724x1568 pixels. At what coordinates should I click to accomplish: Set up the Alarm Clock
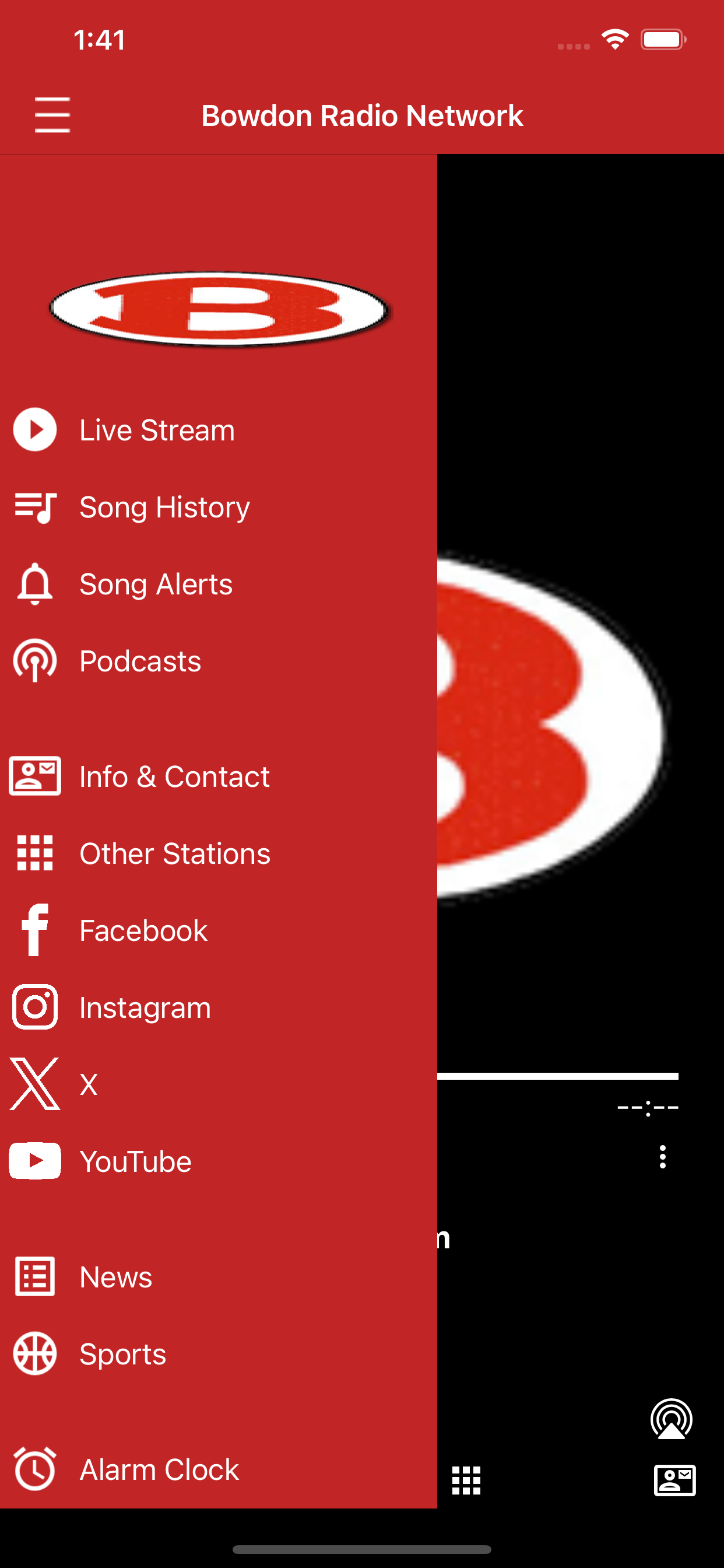pyautogui.click(x=219, y=1469)
